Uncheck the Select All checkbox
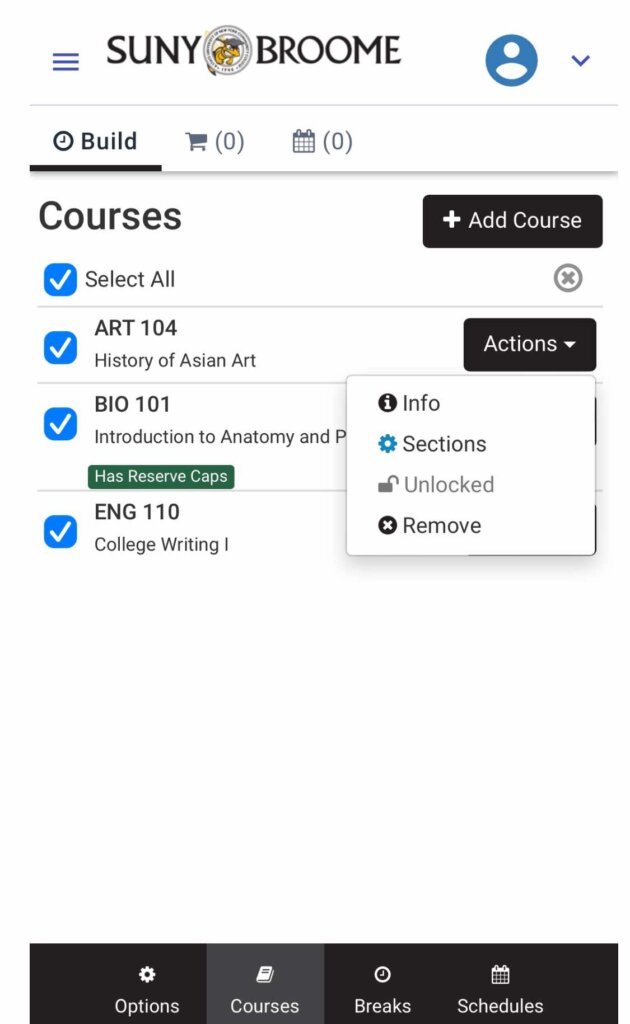This screenshot has width=630, height=1024. tap(60, 280)
